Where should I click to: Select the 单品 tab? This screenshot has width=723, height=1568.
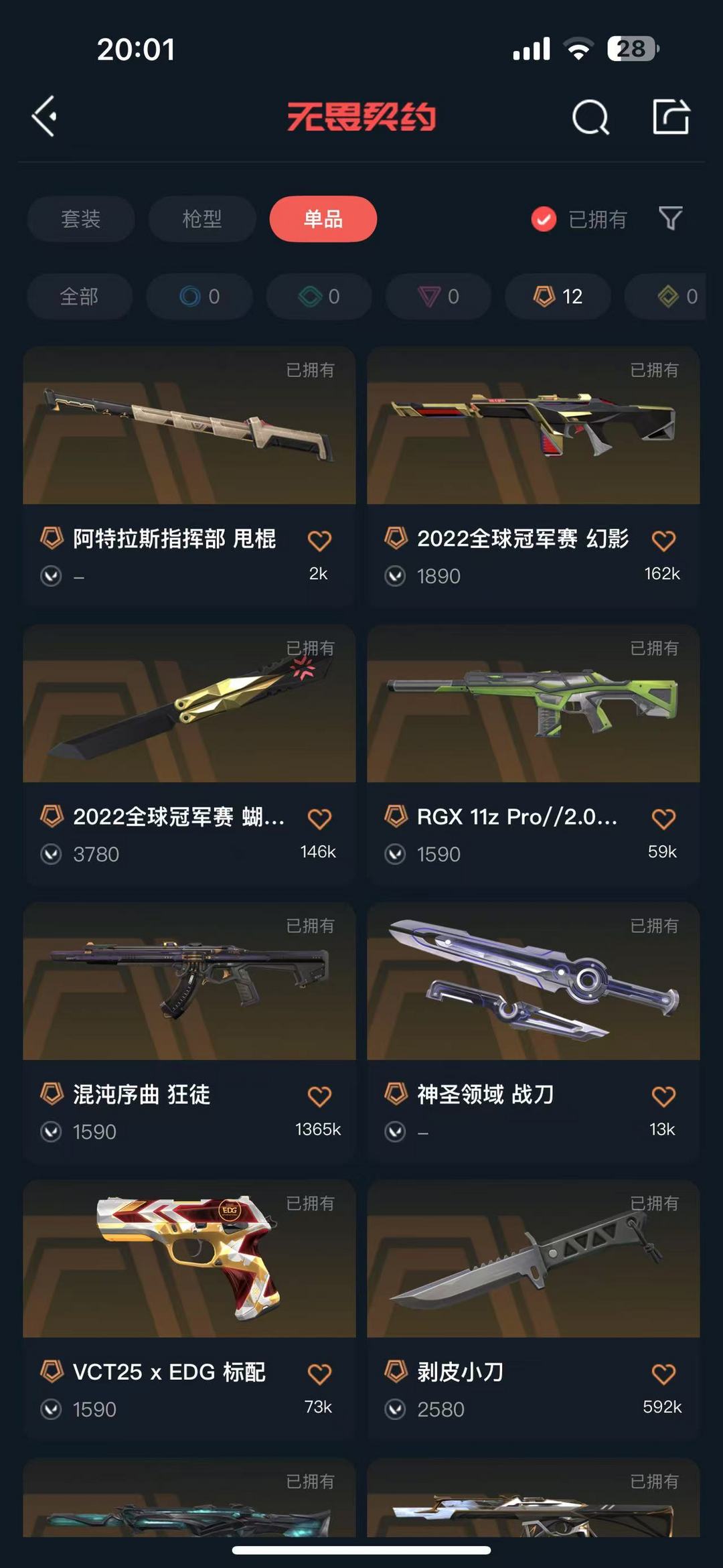click(323, 219)
